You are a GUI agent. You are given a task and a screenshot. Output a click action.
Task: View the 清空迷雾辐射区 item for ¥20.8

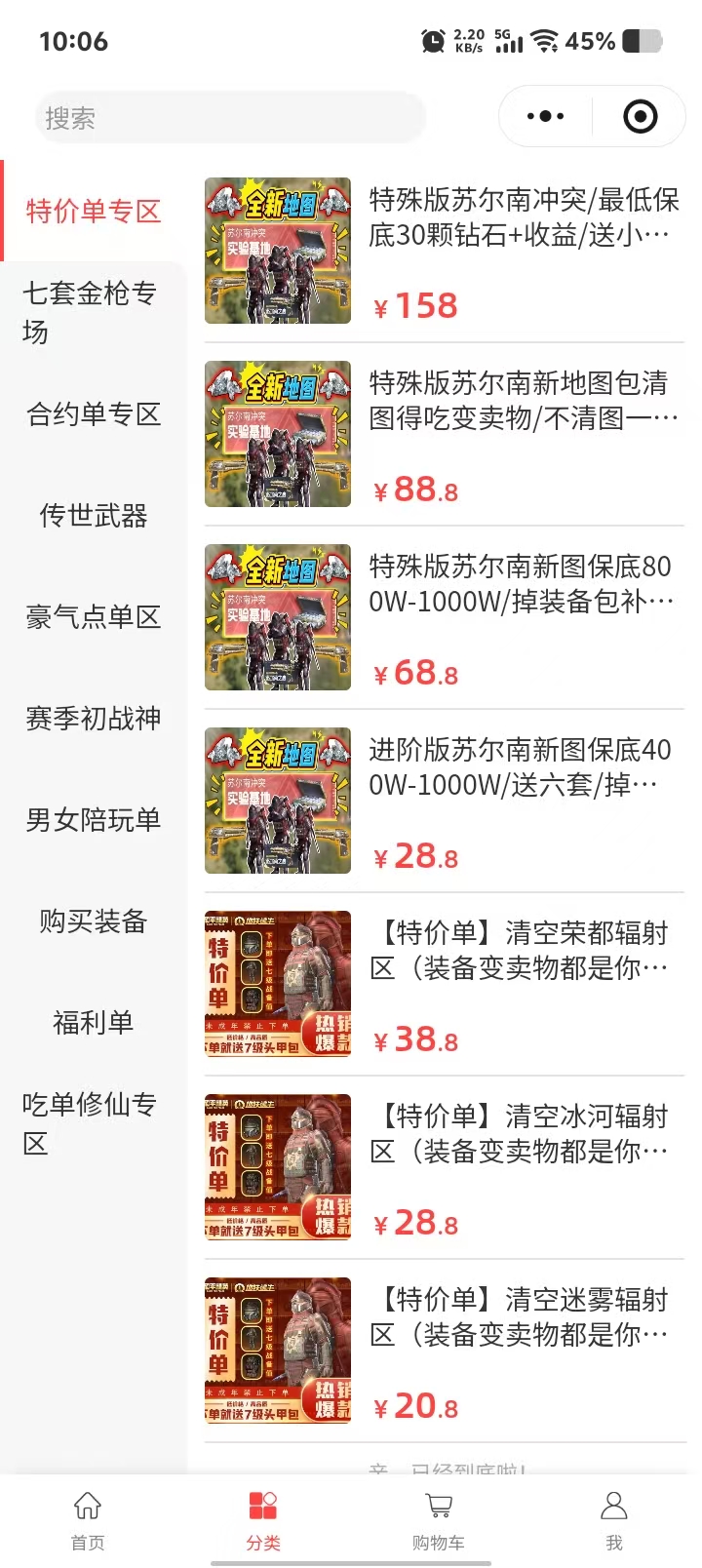[x=444, y=1351]
